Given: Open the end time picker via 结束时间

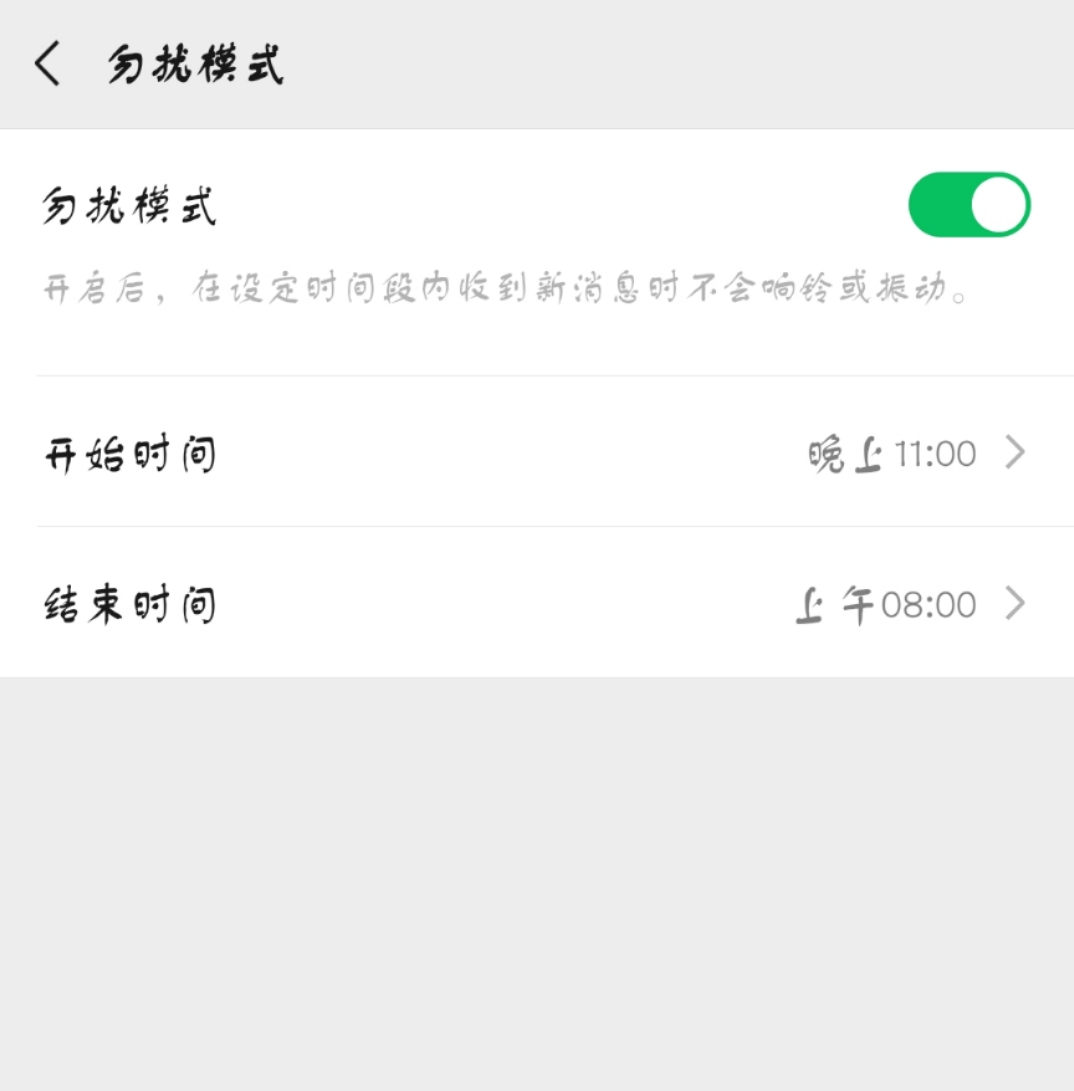Looking at the screenshot, I should click(x=130, y=603).
